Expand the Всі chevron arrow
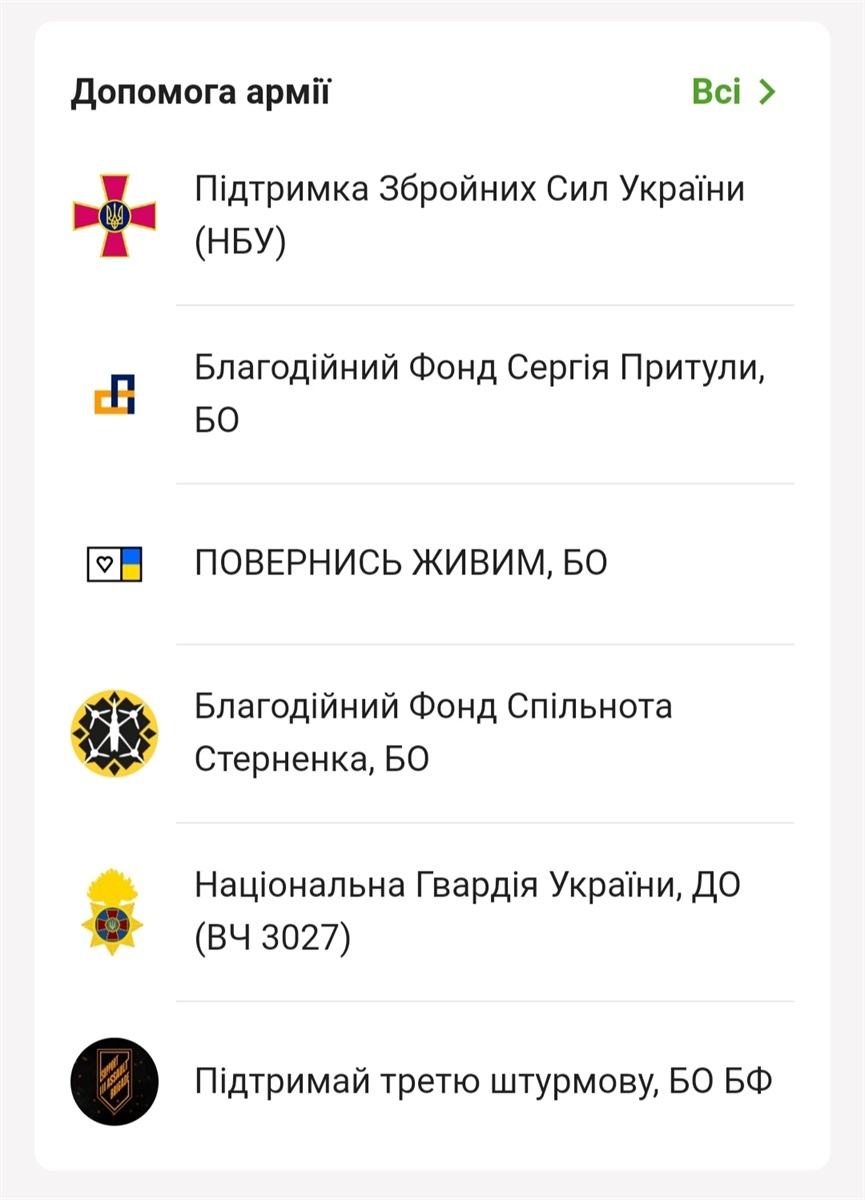Screen dimensions: 865x1200 click(767, 92)
